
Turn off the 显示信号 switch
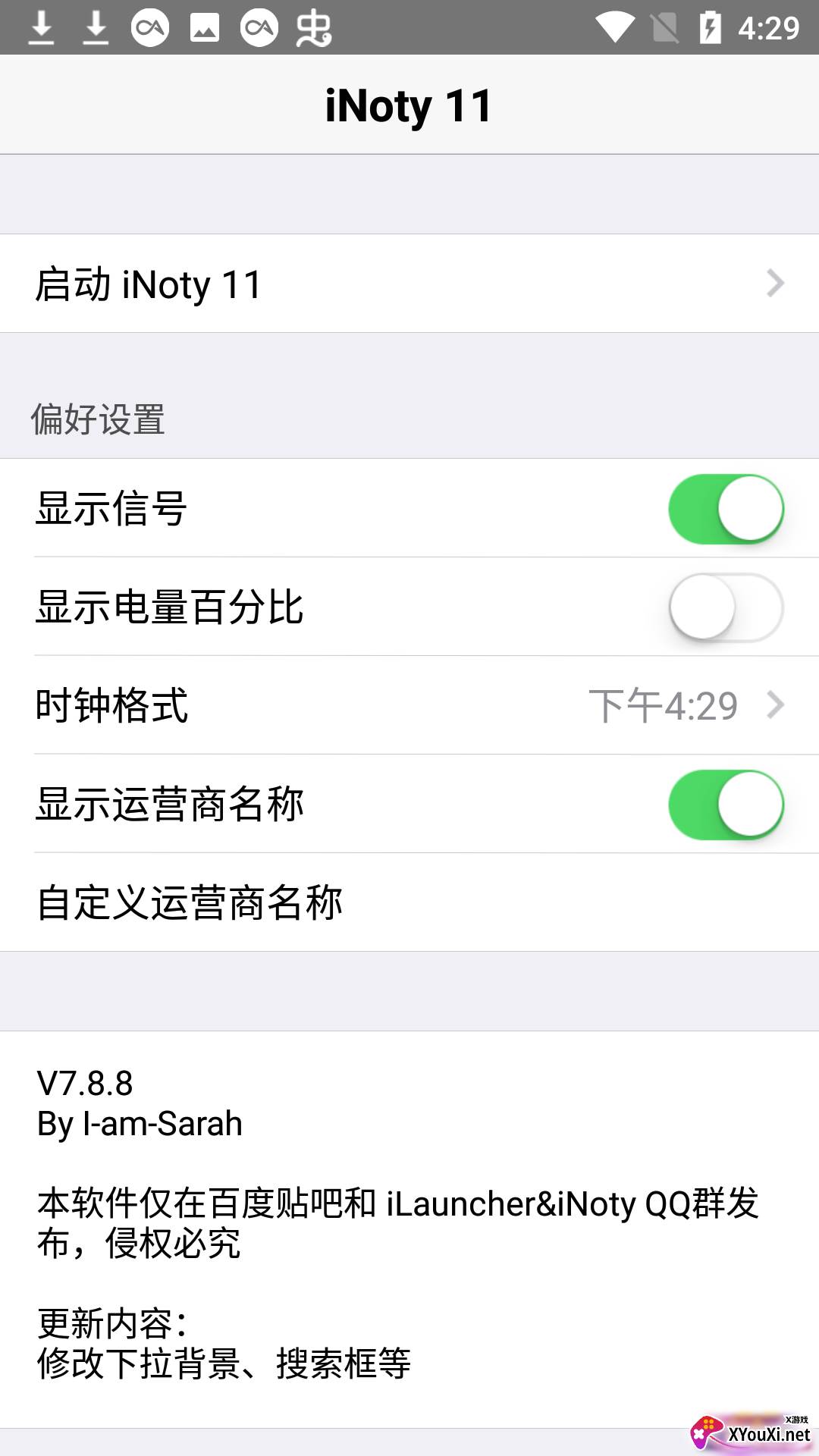[726, 509]
